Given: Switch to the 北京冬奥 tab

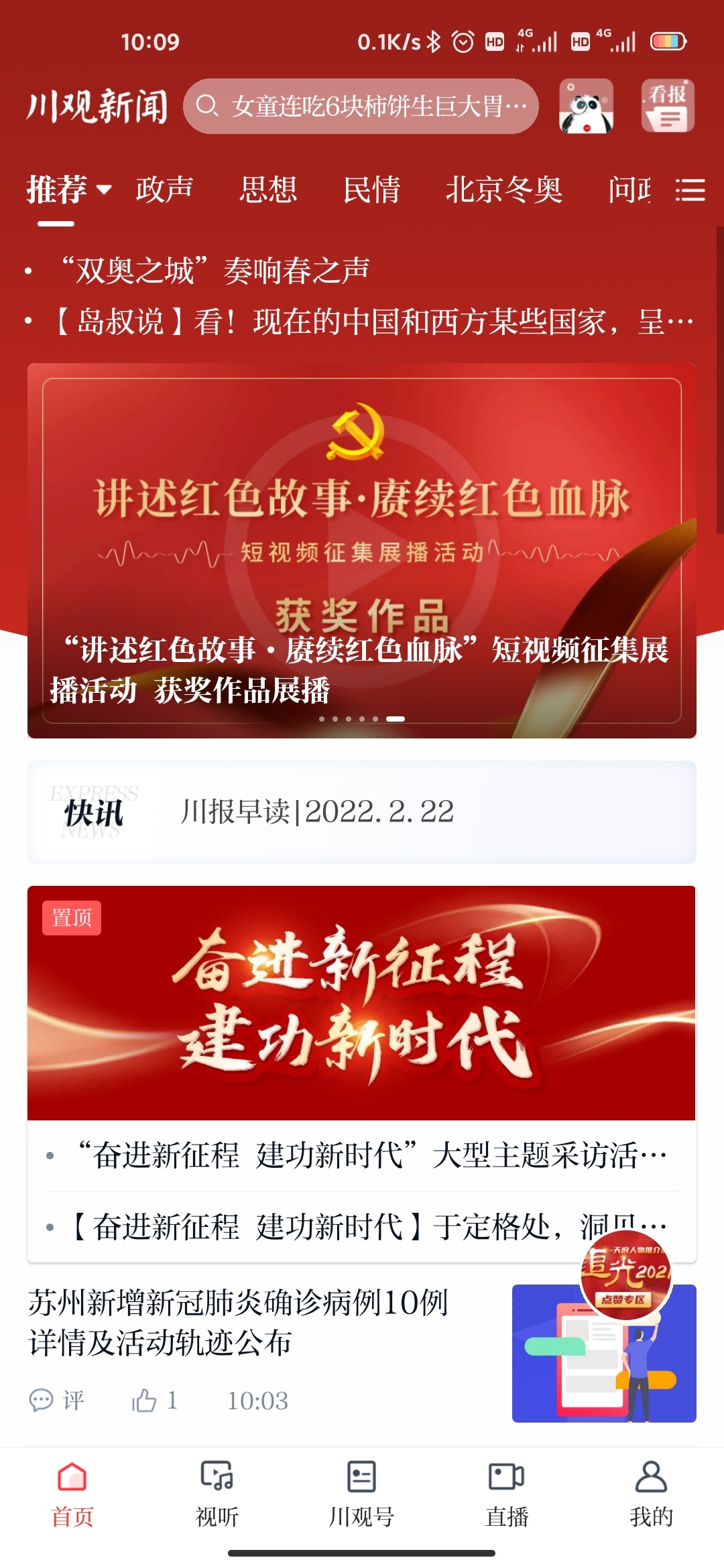Looking at the screenshot, I should [503, 190].
